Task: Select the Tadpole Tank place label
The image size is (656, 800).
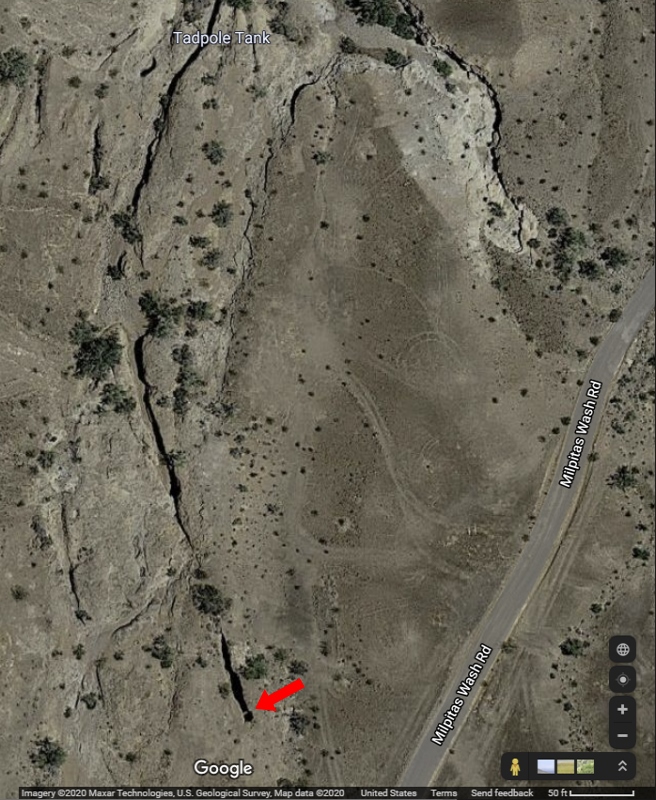Action: [x=221, y=38]
